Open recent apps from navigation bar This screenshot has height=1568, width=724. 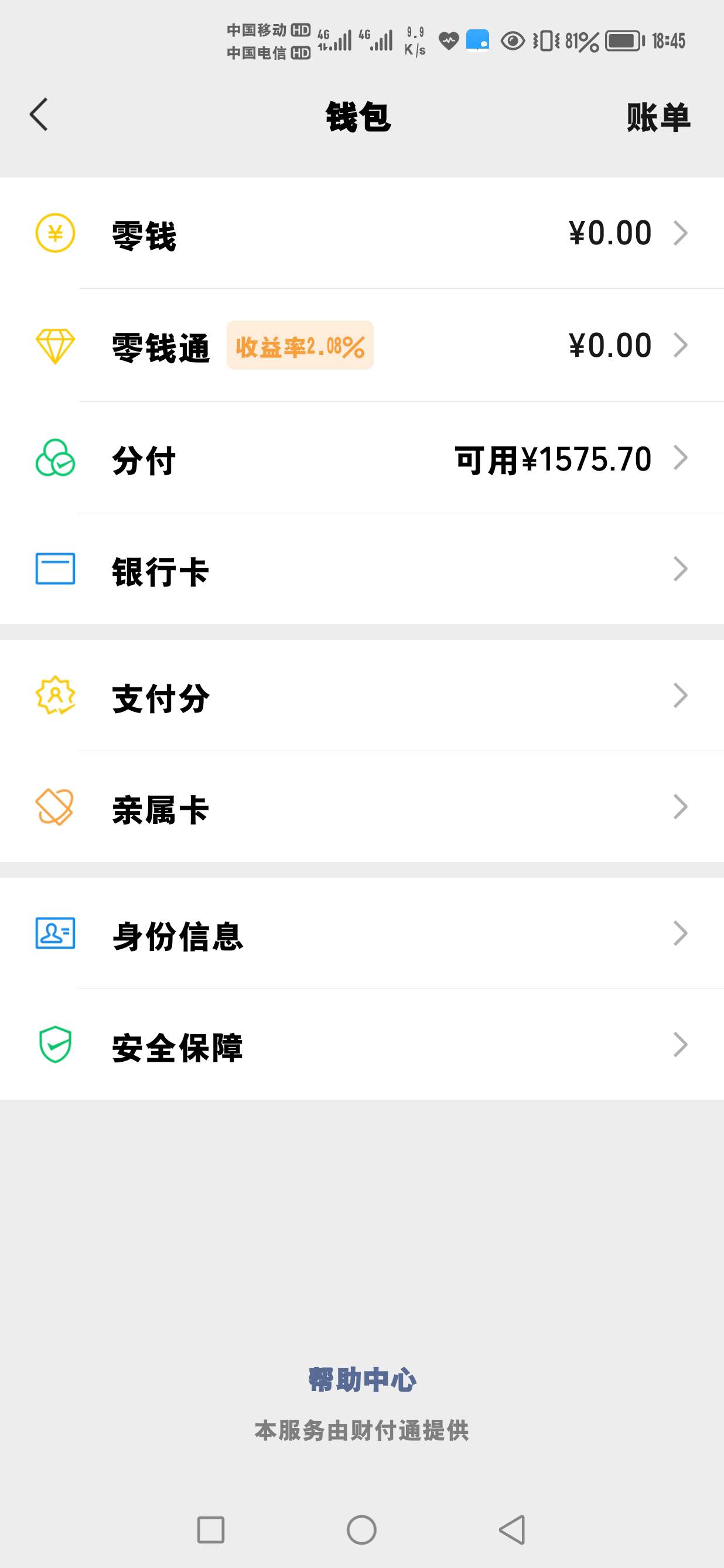pyautogui.click(x=211, y=1530)
